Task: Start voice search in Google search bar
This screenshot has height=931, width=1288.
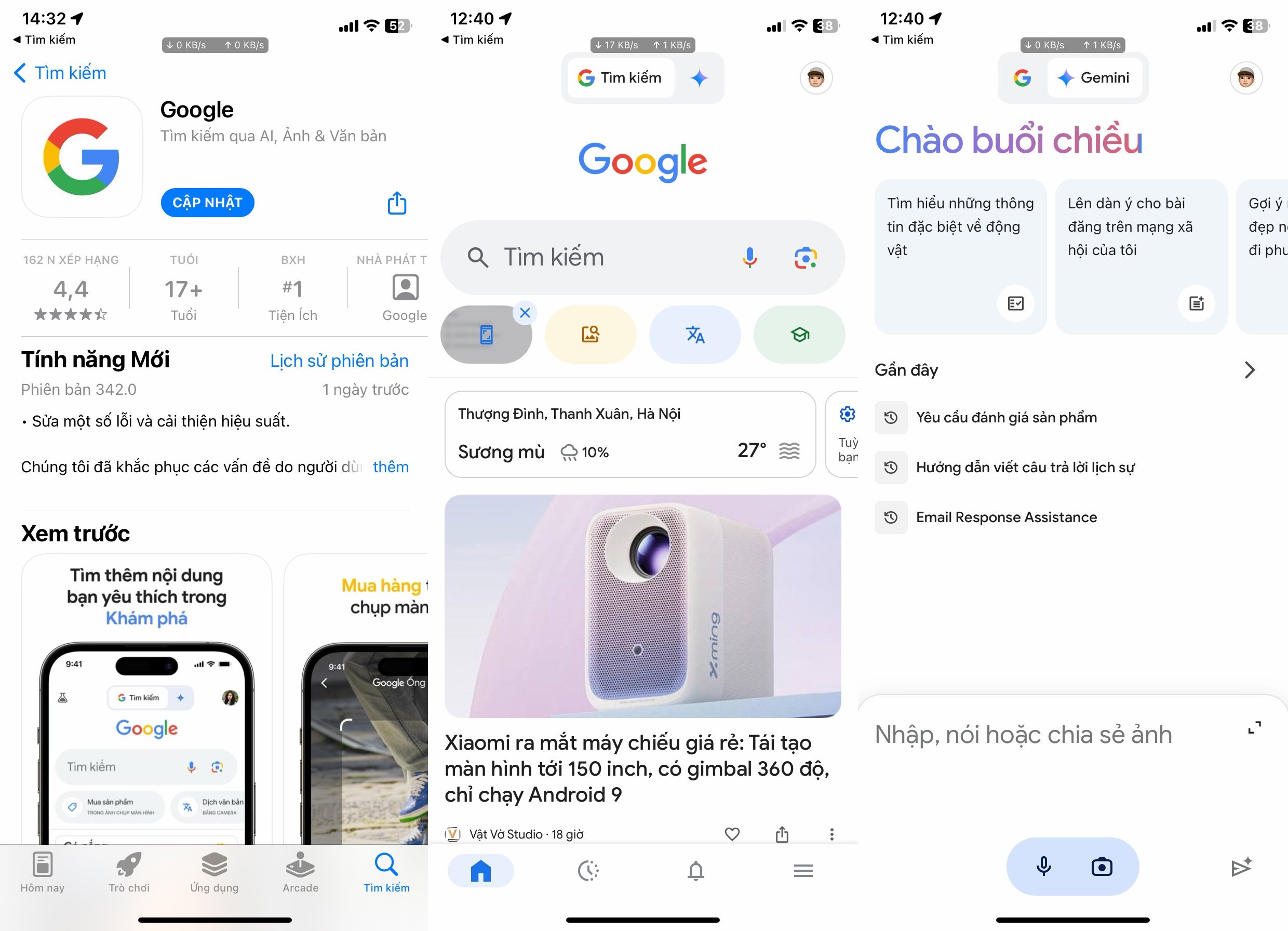Action: [x=749, y=258]
